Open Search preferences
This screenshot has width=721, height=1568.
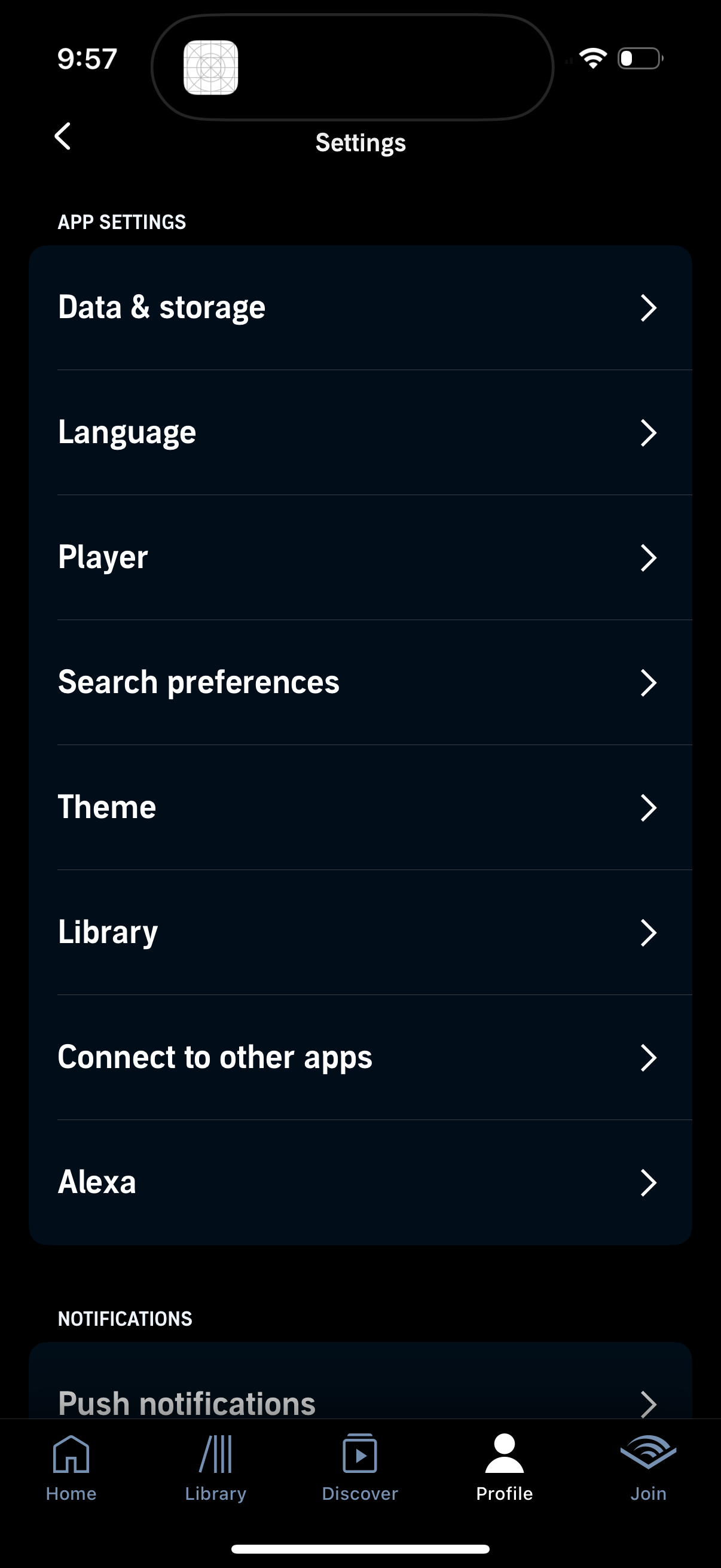pos(649,684)
